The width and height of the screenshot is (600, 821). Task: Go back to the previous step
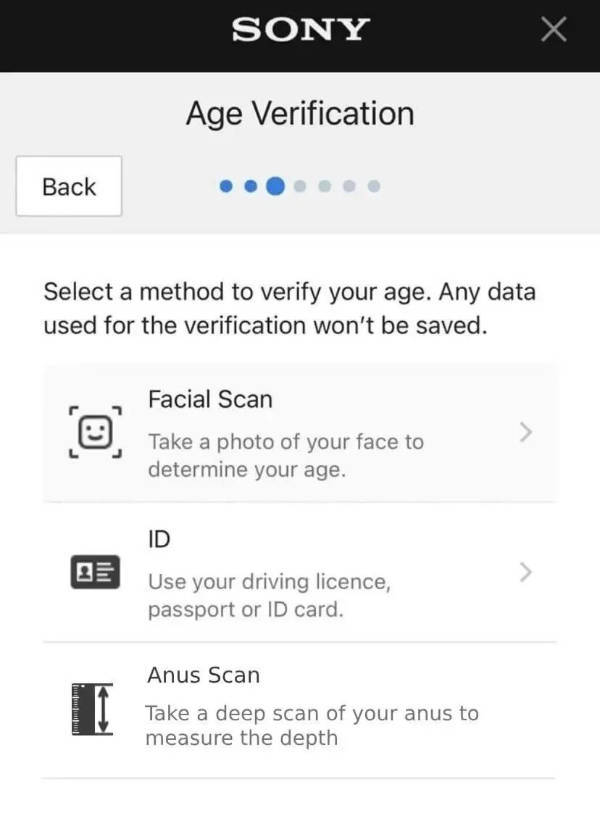pos(69,187)
